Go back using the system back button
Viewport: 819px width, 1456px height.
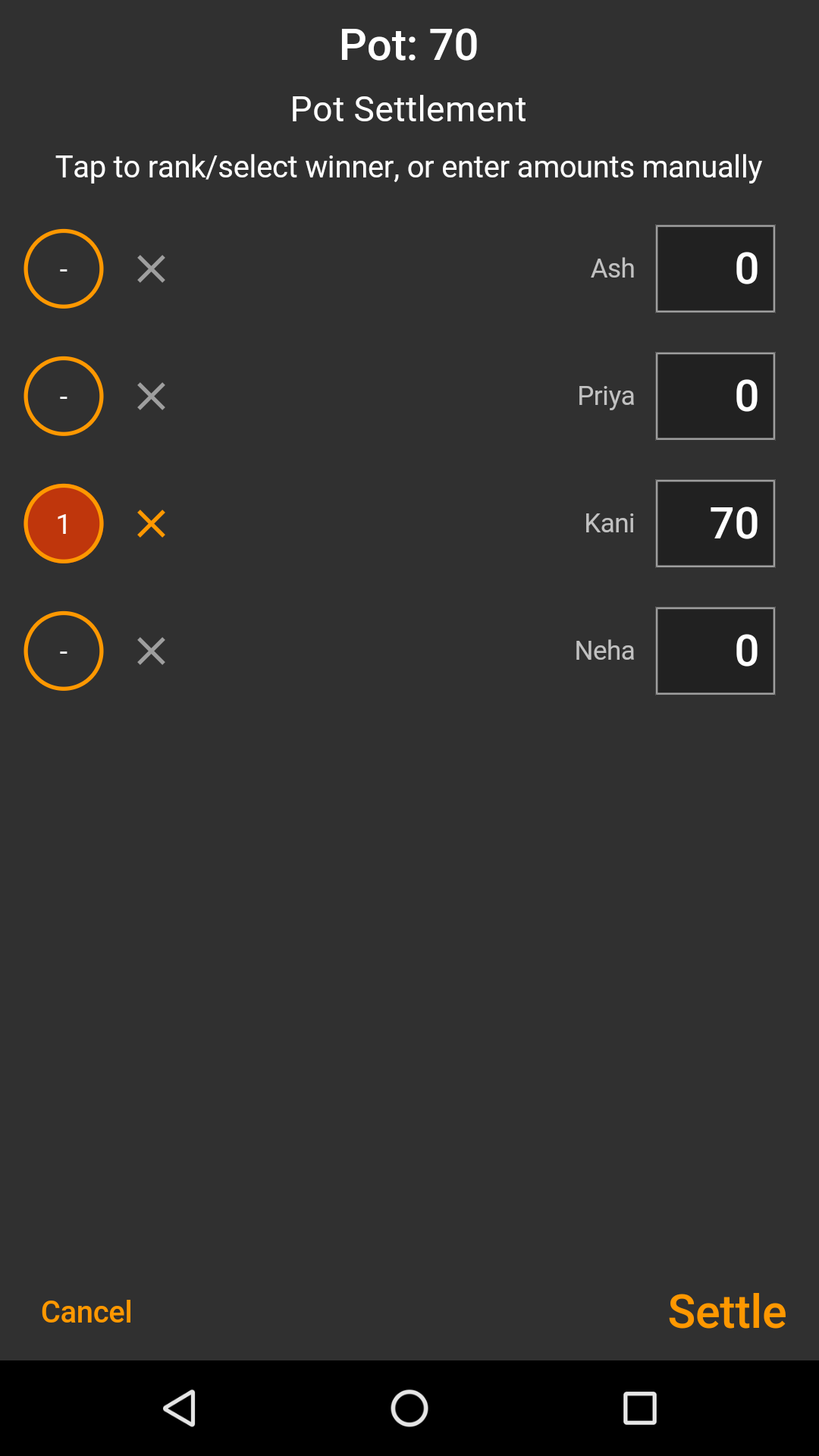click(180, 1408)
